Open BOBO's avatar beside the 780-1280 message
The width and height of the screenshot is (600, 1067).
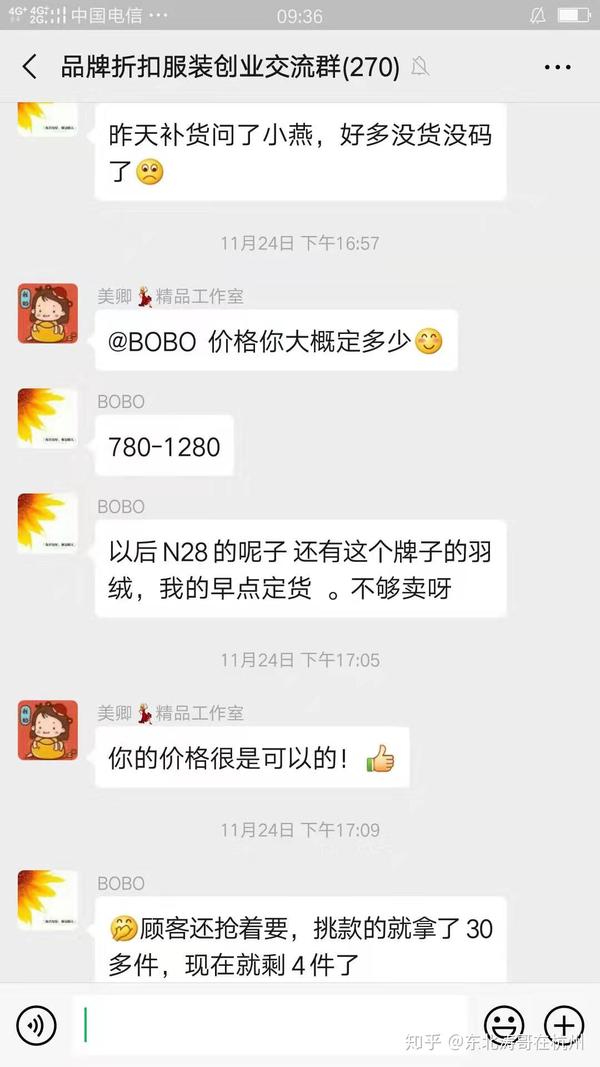point(47,417)
